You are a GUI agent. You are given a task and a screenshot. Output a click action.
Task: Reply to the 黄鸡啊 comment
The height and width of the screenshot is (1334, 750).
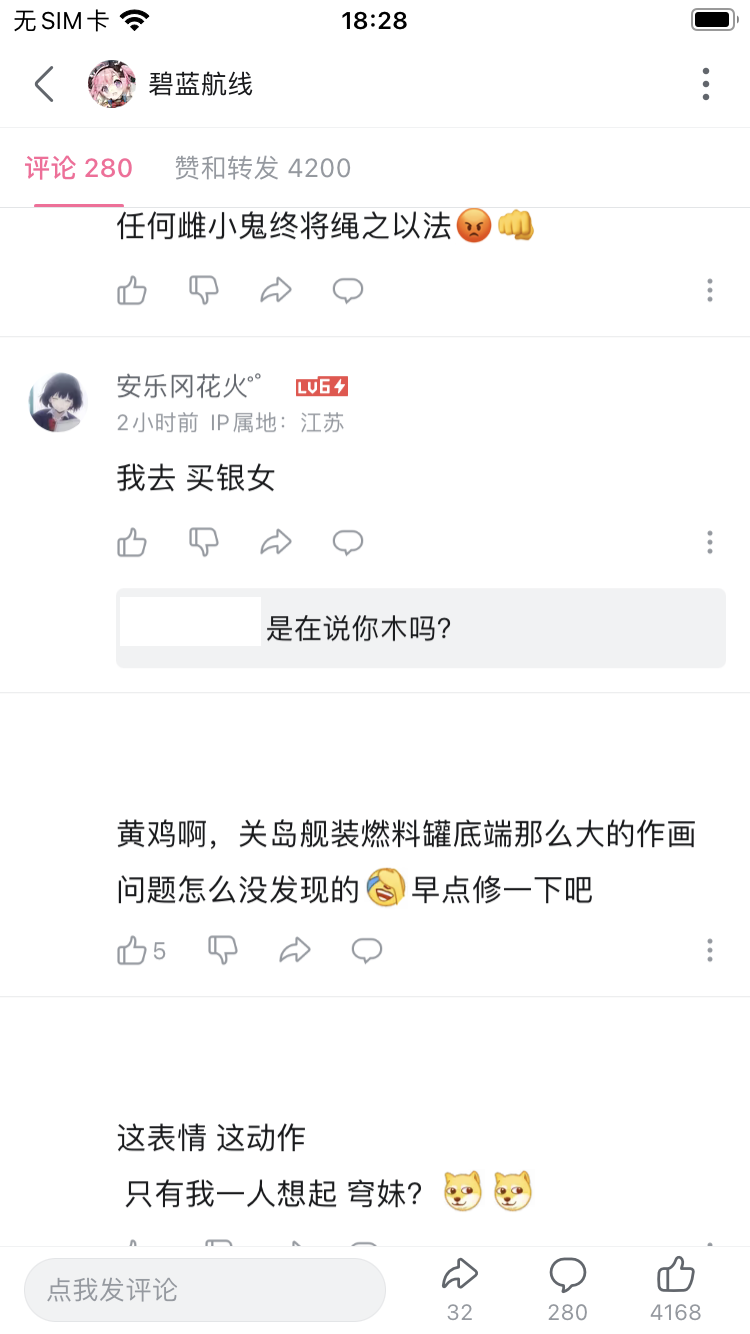pyautogui.click(x=366, y=950)
